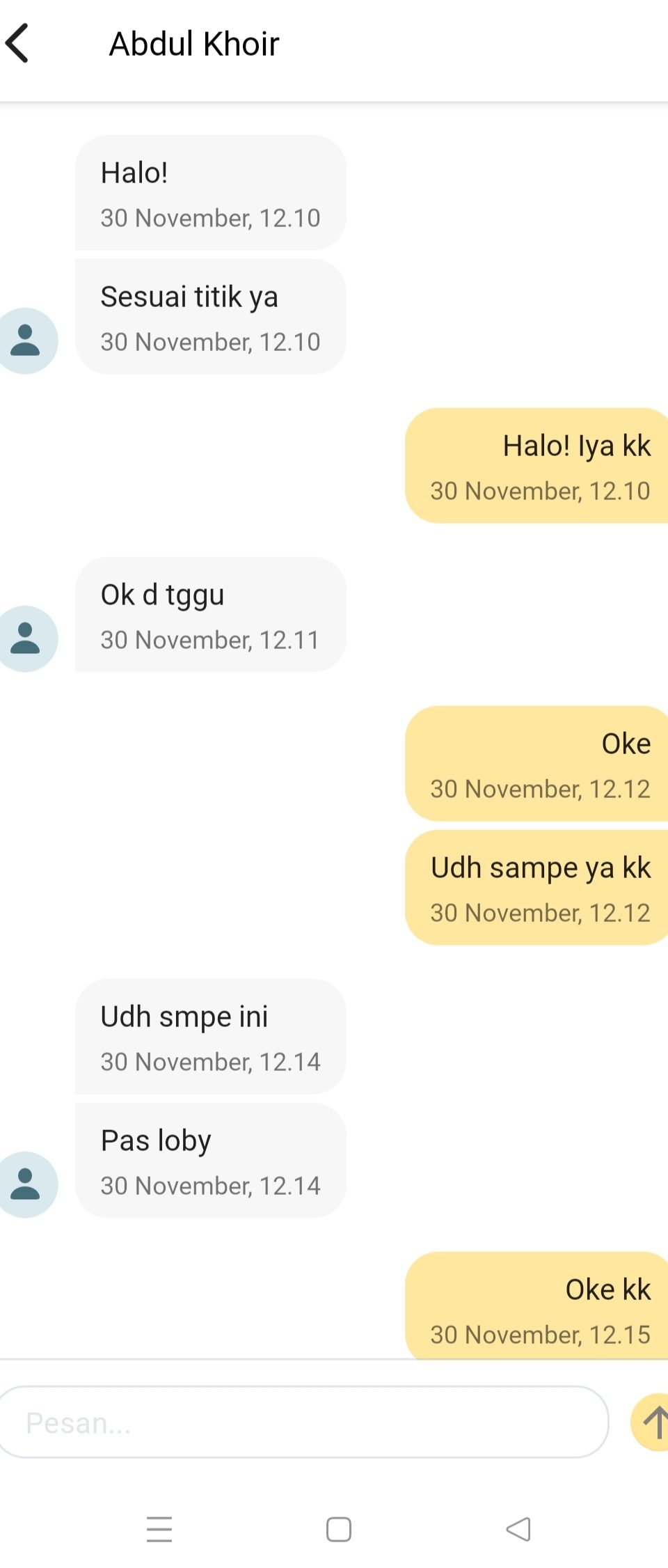Open system recent apps menu
668x1568 pixels.
click(x=159, y=1529)
